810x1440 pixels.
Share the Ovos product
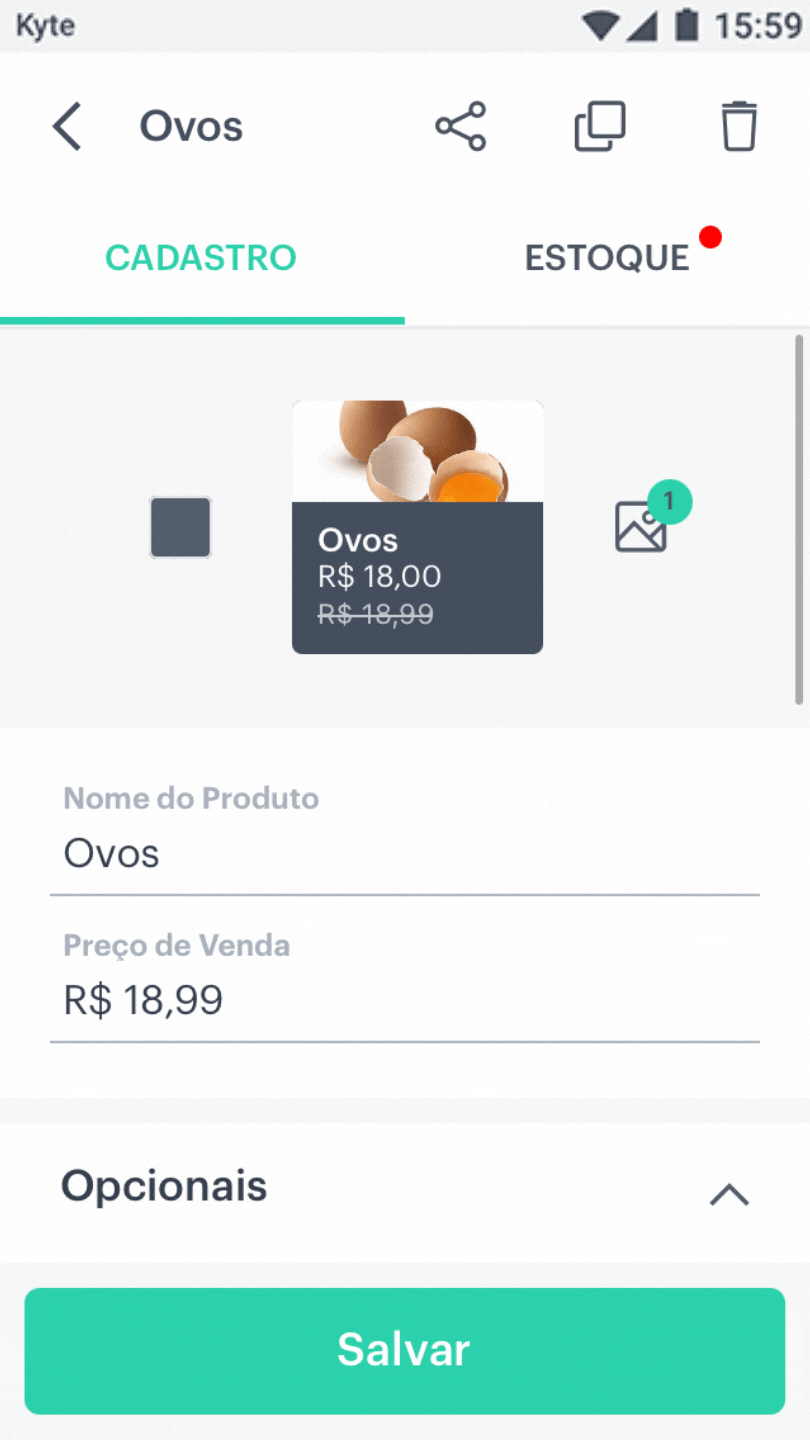pyautogui.click(x=460, y=127)
